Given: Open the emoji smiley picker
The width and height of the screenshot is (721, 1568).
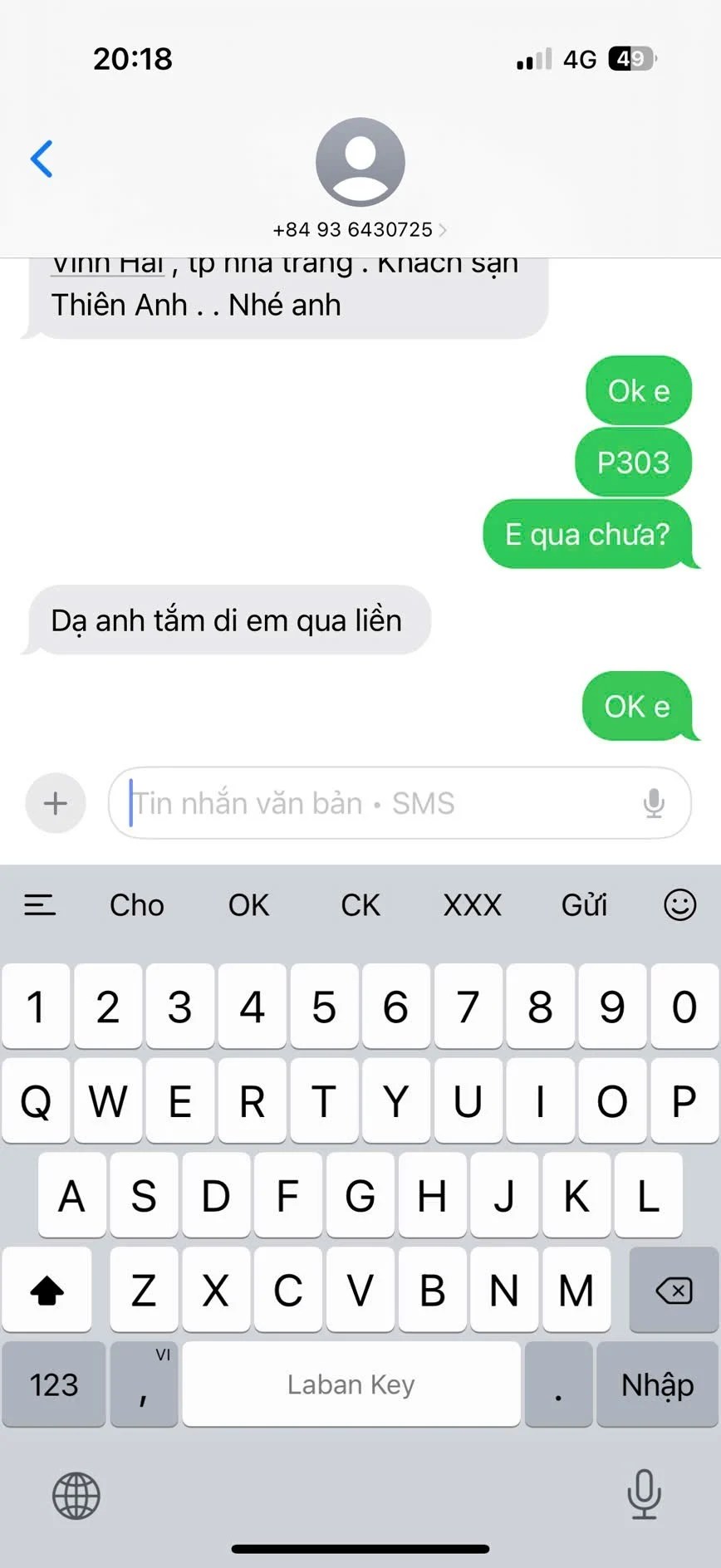Looking at the screenshot, I should coord(679,904).
